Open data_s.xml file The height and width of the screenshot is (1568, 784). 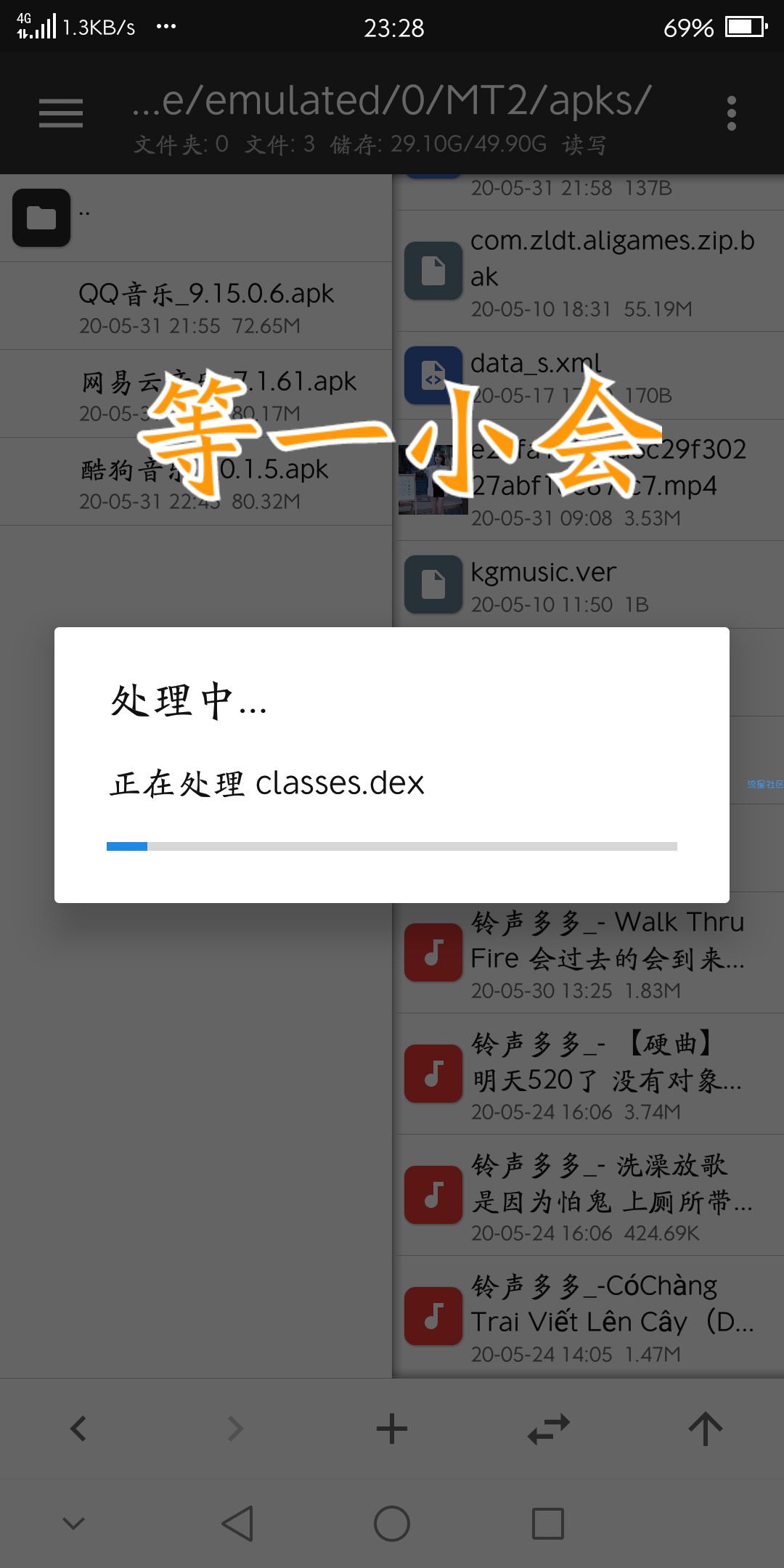click(x=588, y=377)
